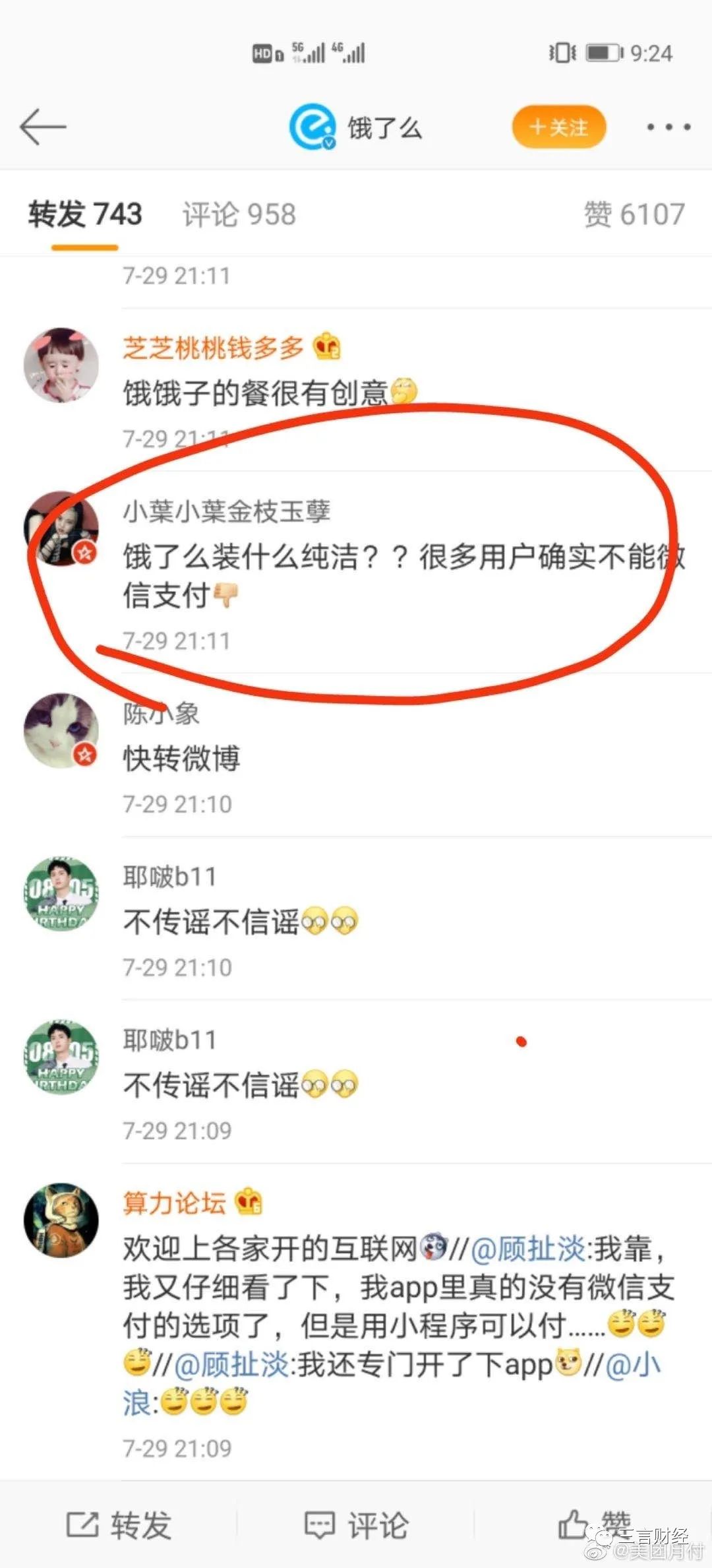Open 芝芝桃桃钱多多's profile avatar

pos(61,365)
